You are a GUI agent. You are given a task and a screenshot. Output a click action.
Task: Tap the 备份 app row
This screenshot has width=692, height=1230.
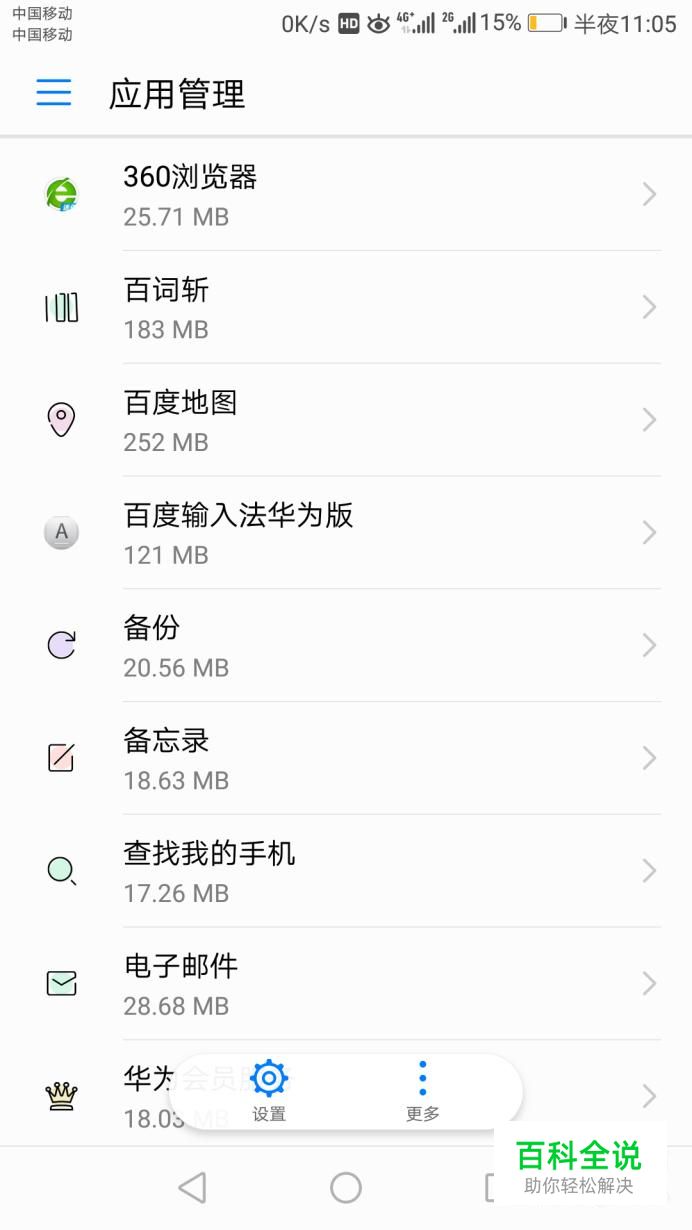click(346, 646)
